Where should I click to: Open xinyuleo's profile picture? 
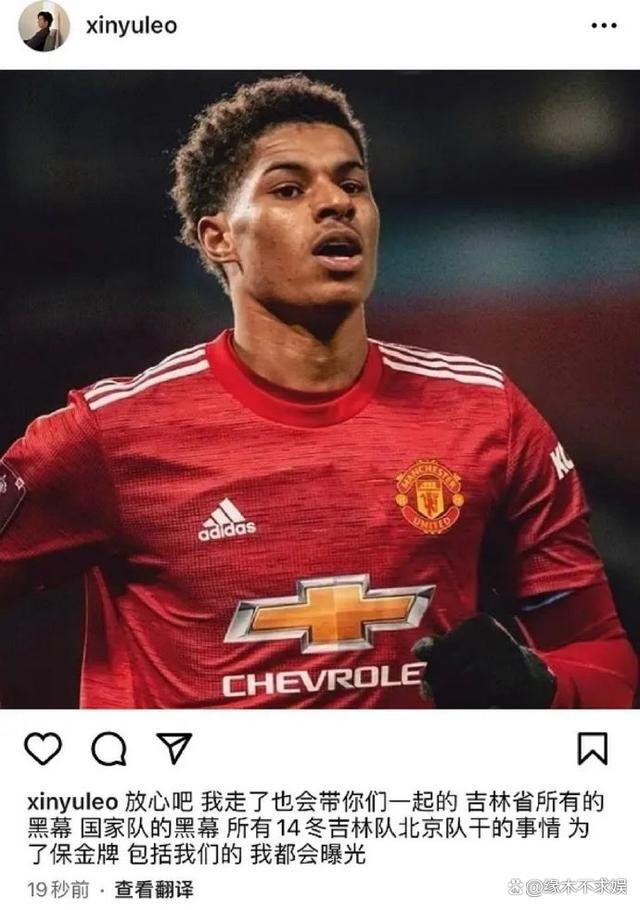(x=44, y=26)
